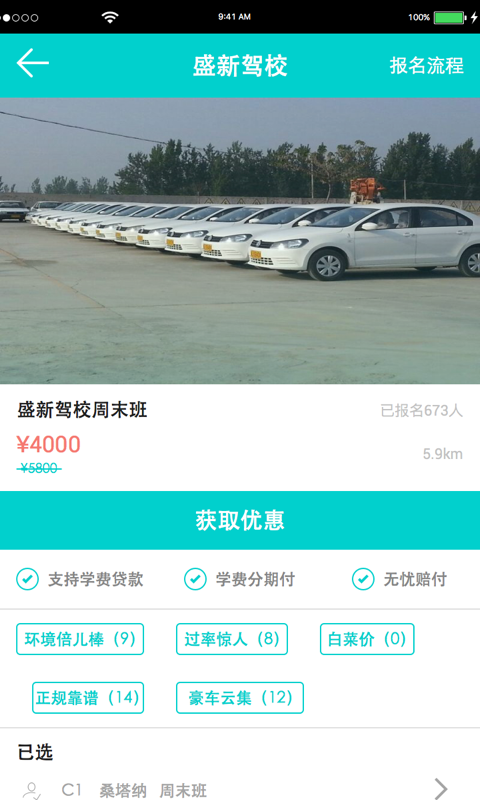Go back using the arrow icon
Screen dimensions: 480x800
click(33, 63)
